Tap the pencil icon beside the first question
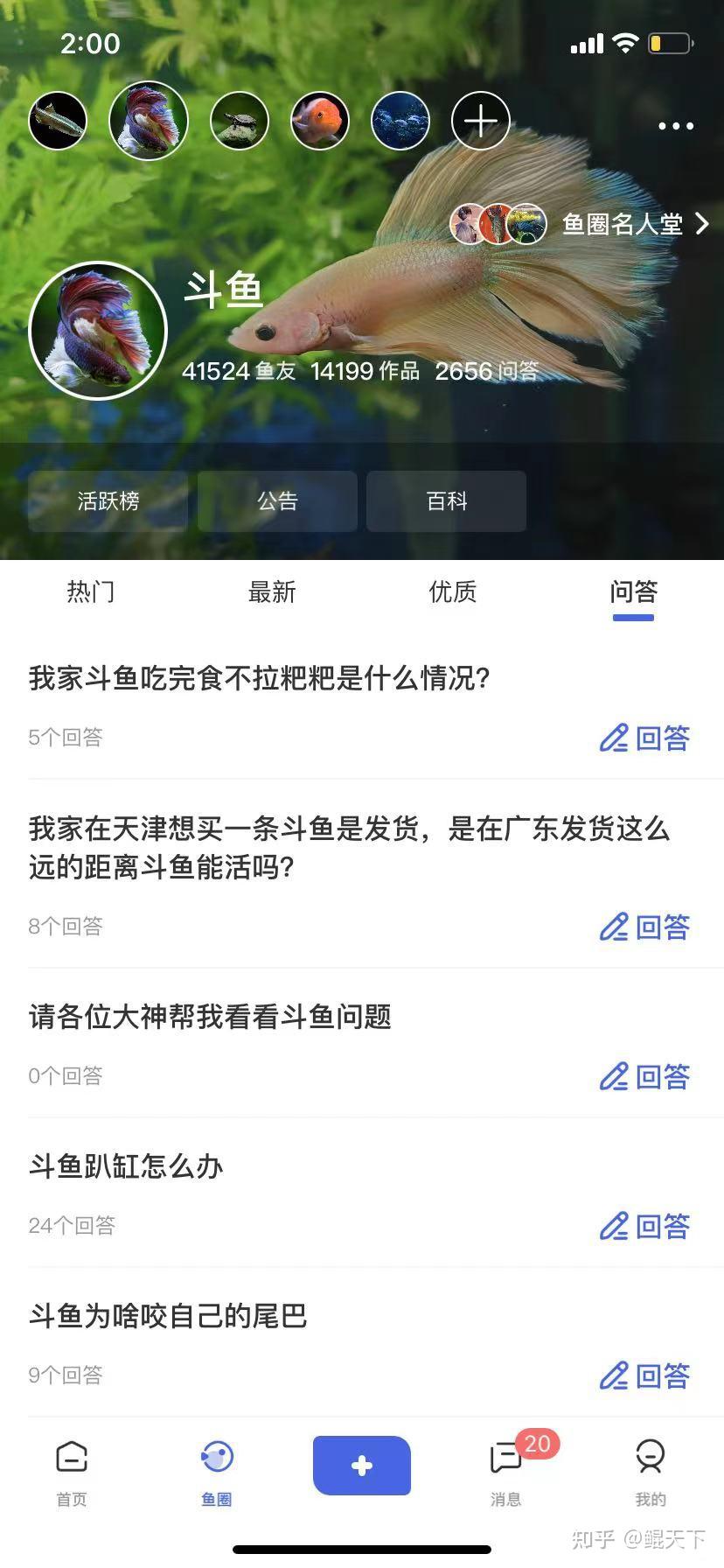 [615, 738]
